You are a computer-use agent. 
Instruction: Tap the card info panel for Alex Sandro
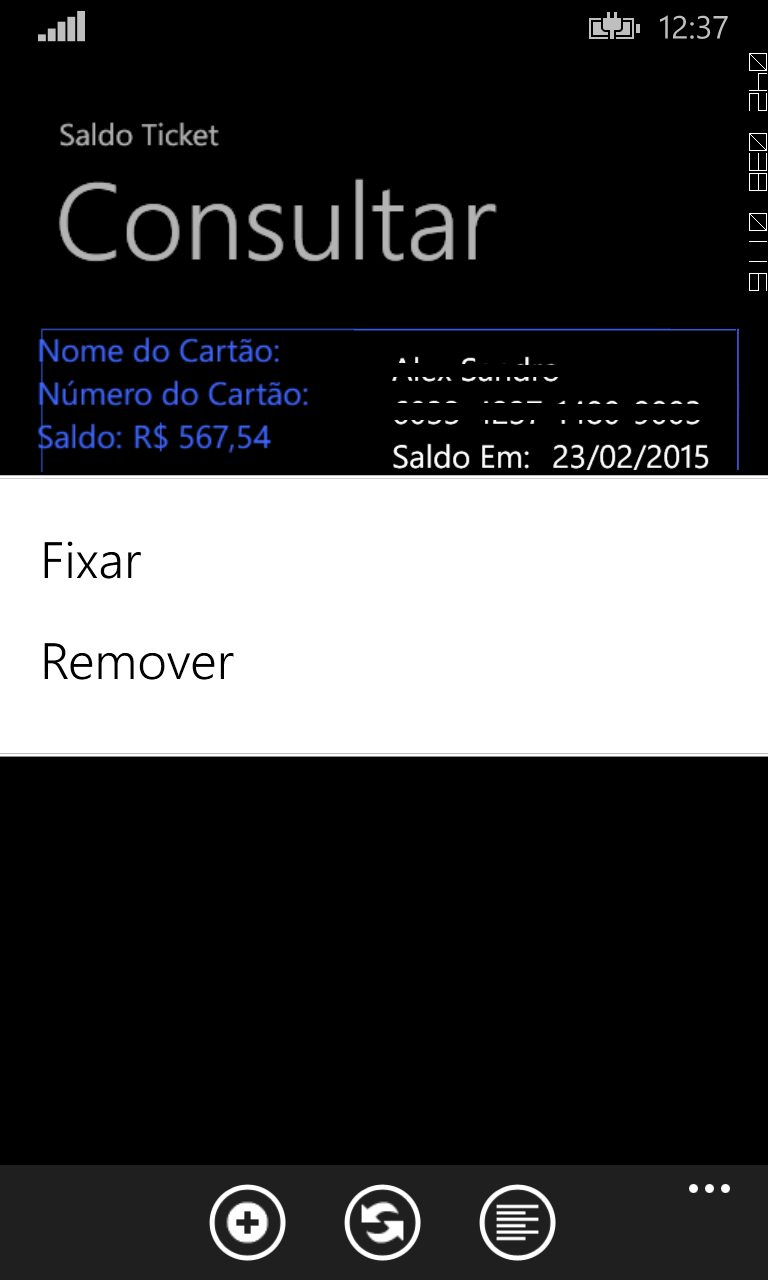tap(388, 398)
